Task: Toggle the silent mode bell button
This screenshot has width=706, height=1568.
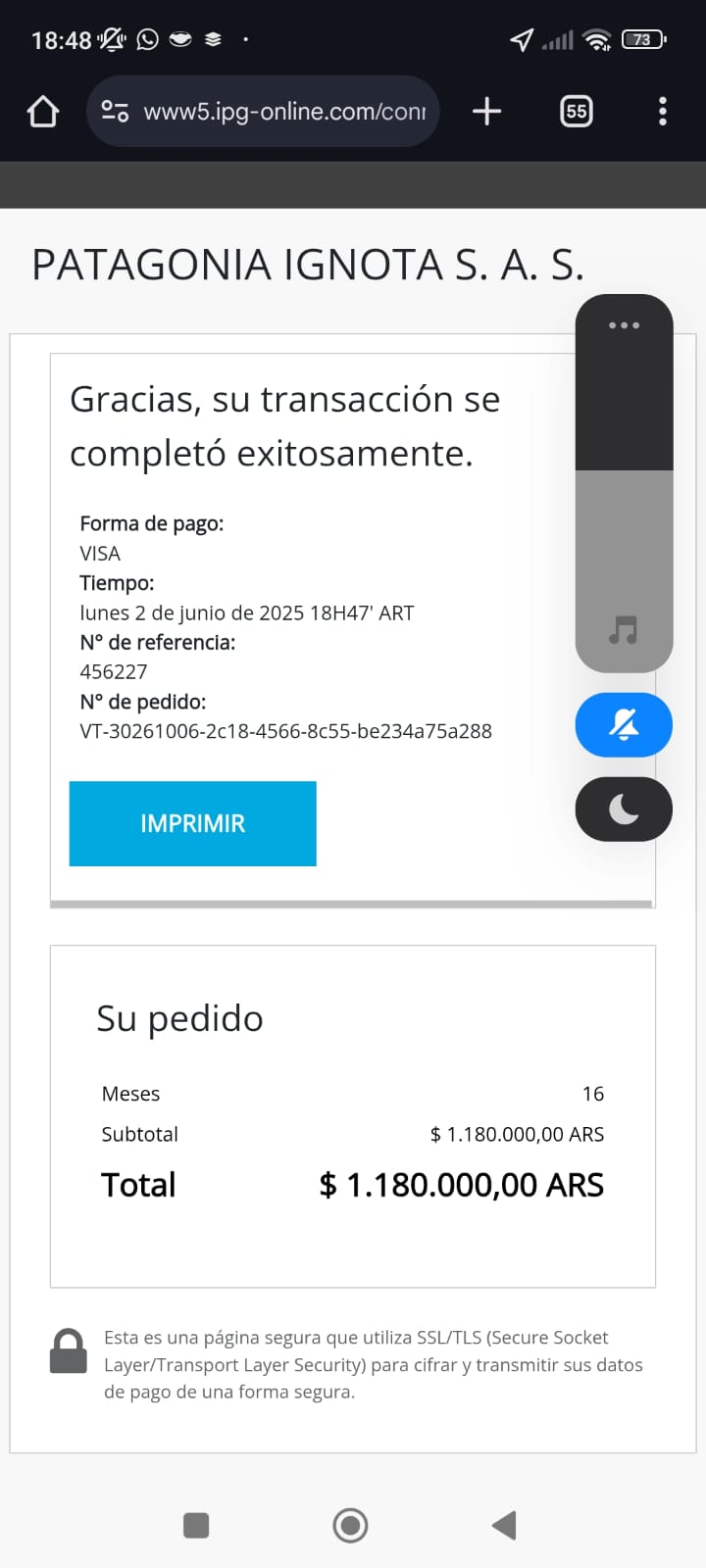Action: (x=624, y=725)
